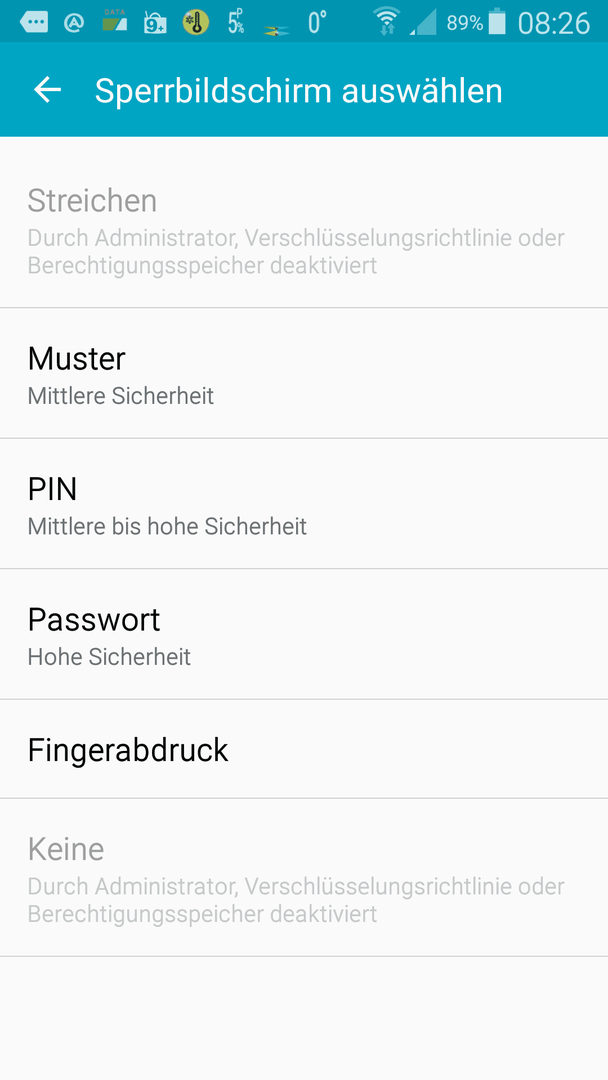The height and width of the screenshot is (1080, 608).
Task: Select Fingerabdruck as screen lock
Action: (304, 749)
